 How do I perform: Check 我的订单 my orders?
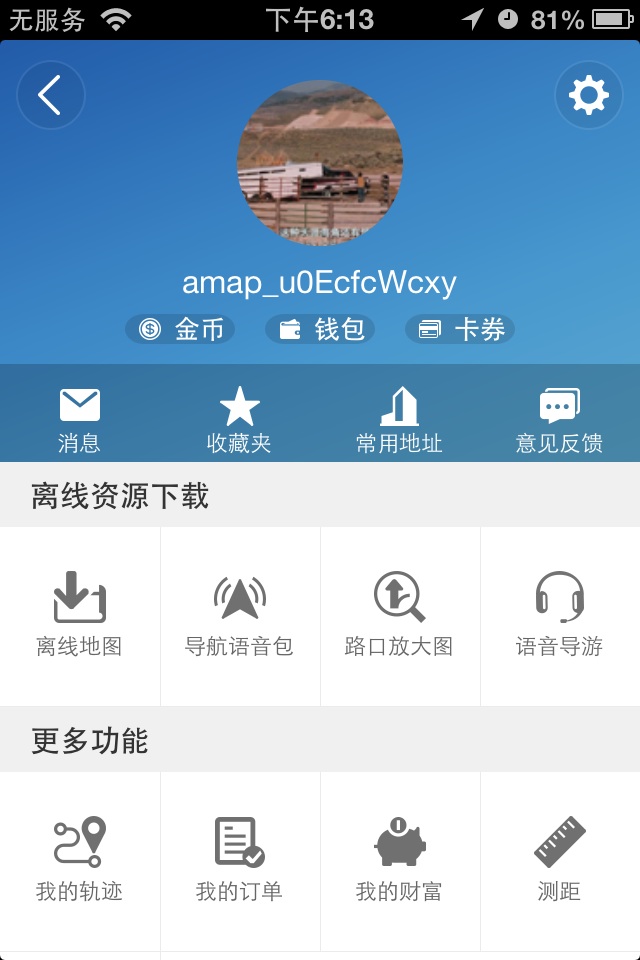point(239,859)
